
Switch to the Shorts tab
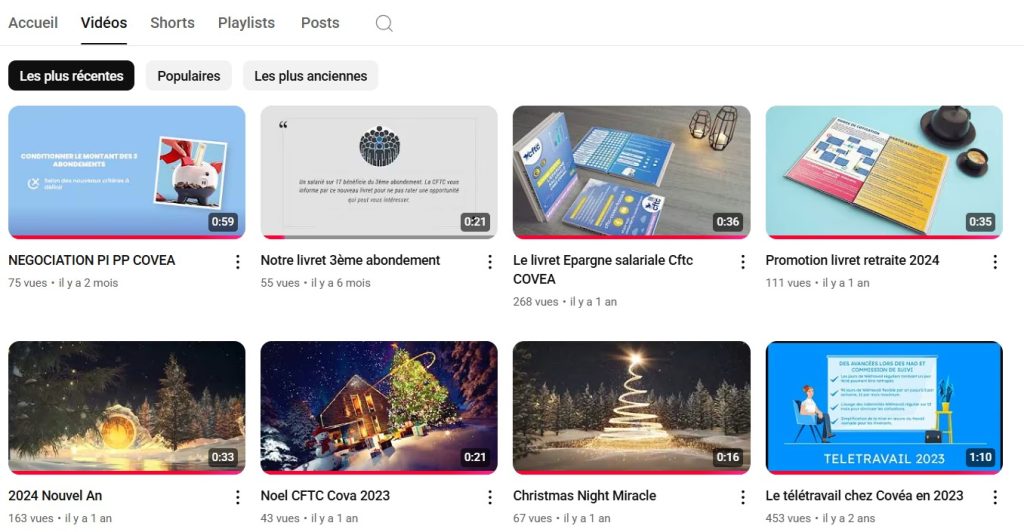[x=172, y=22]
